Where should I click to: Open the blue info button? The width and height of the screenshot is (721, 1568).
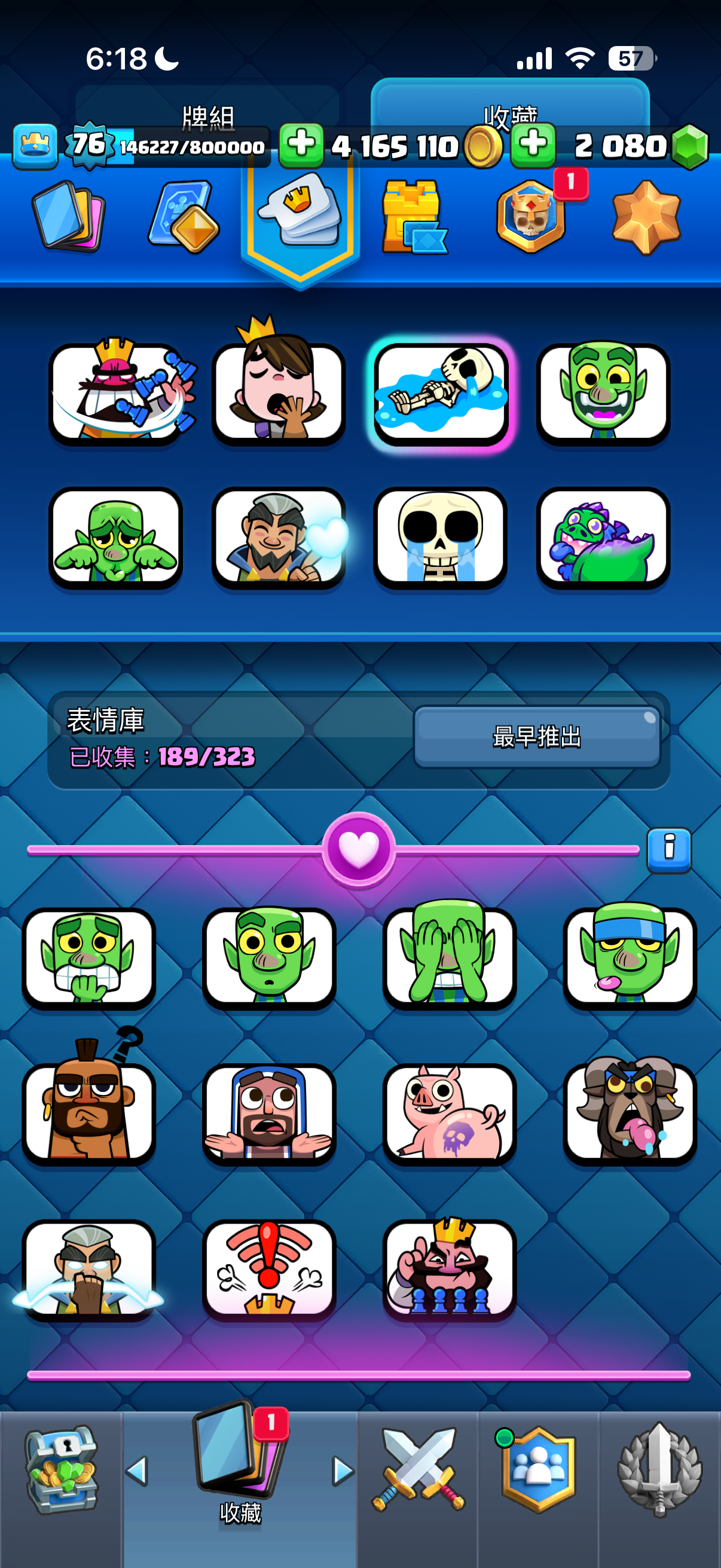(x=668, y=850)
